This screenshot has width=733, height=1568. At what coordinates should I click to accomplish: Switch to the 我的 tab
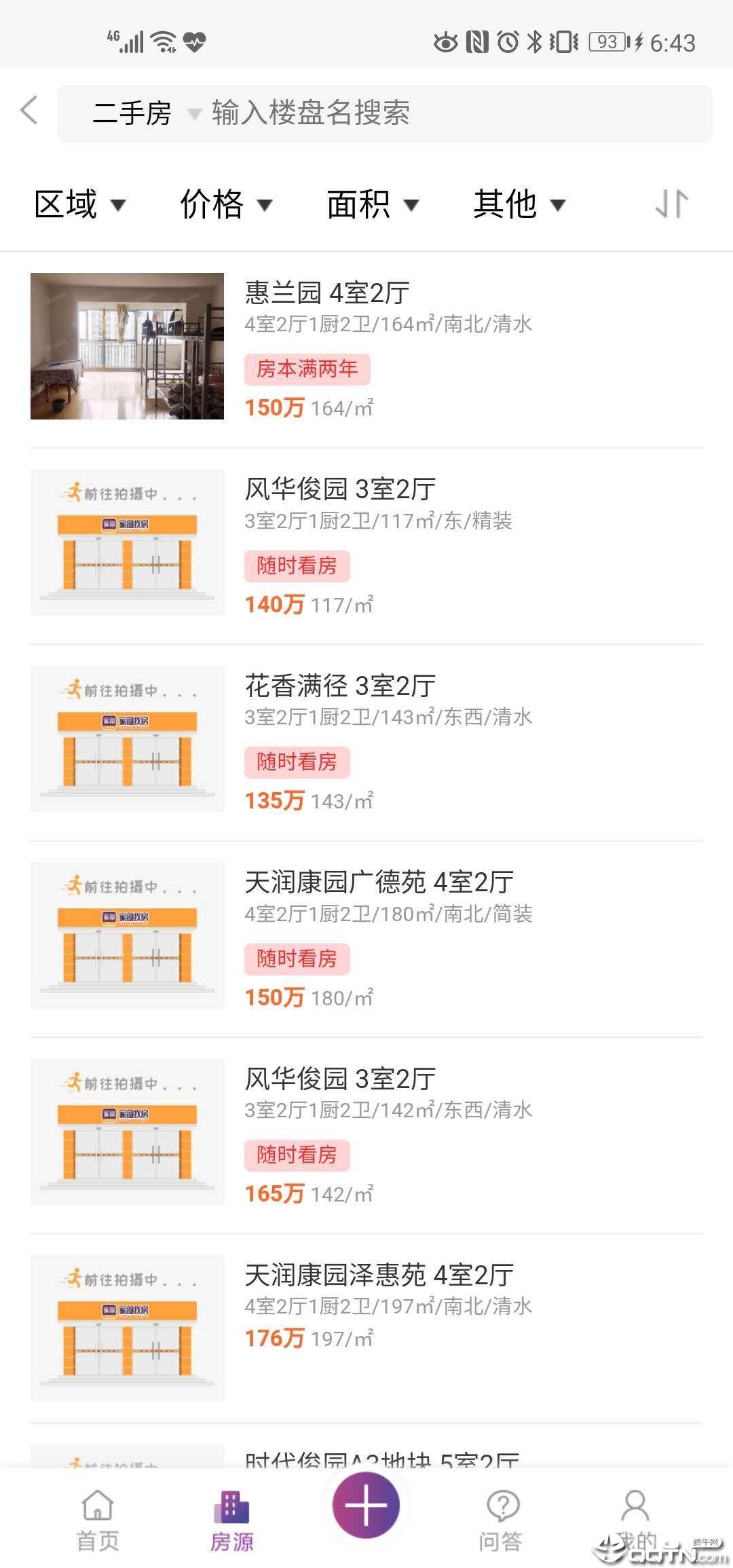(x=635, y=1522)
